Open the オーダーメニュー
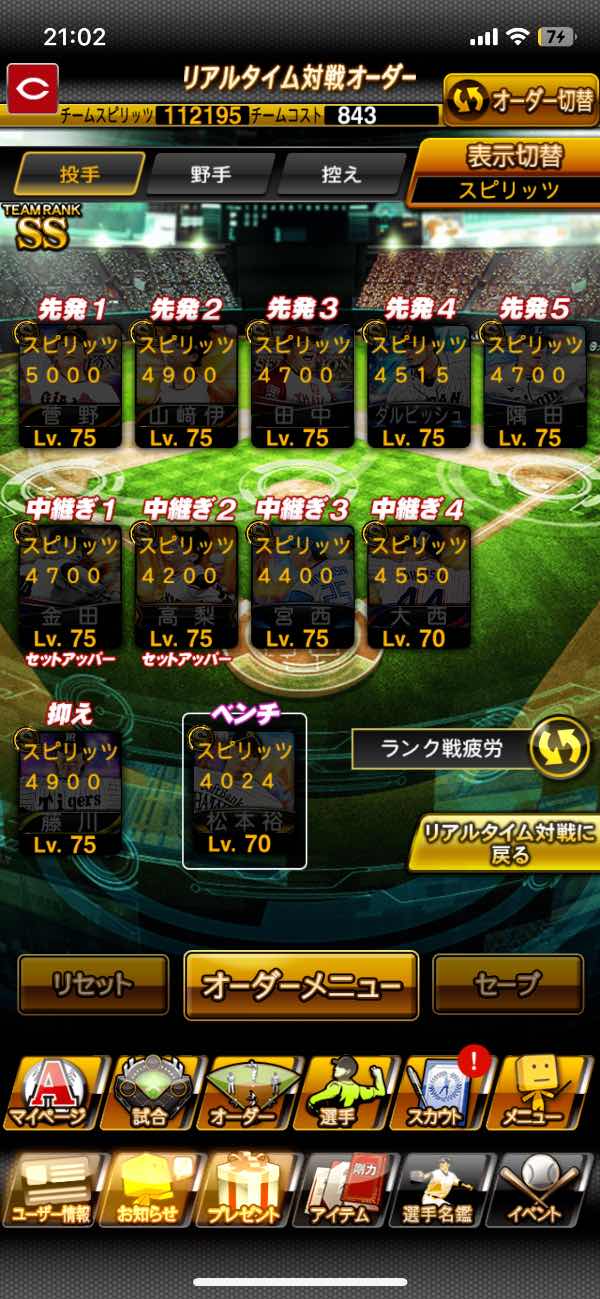This screenshot has width=600, height=1299. pos(301,986)
